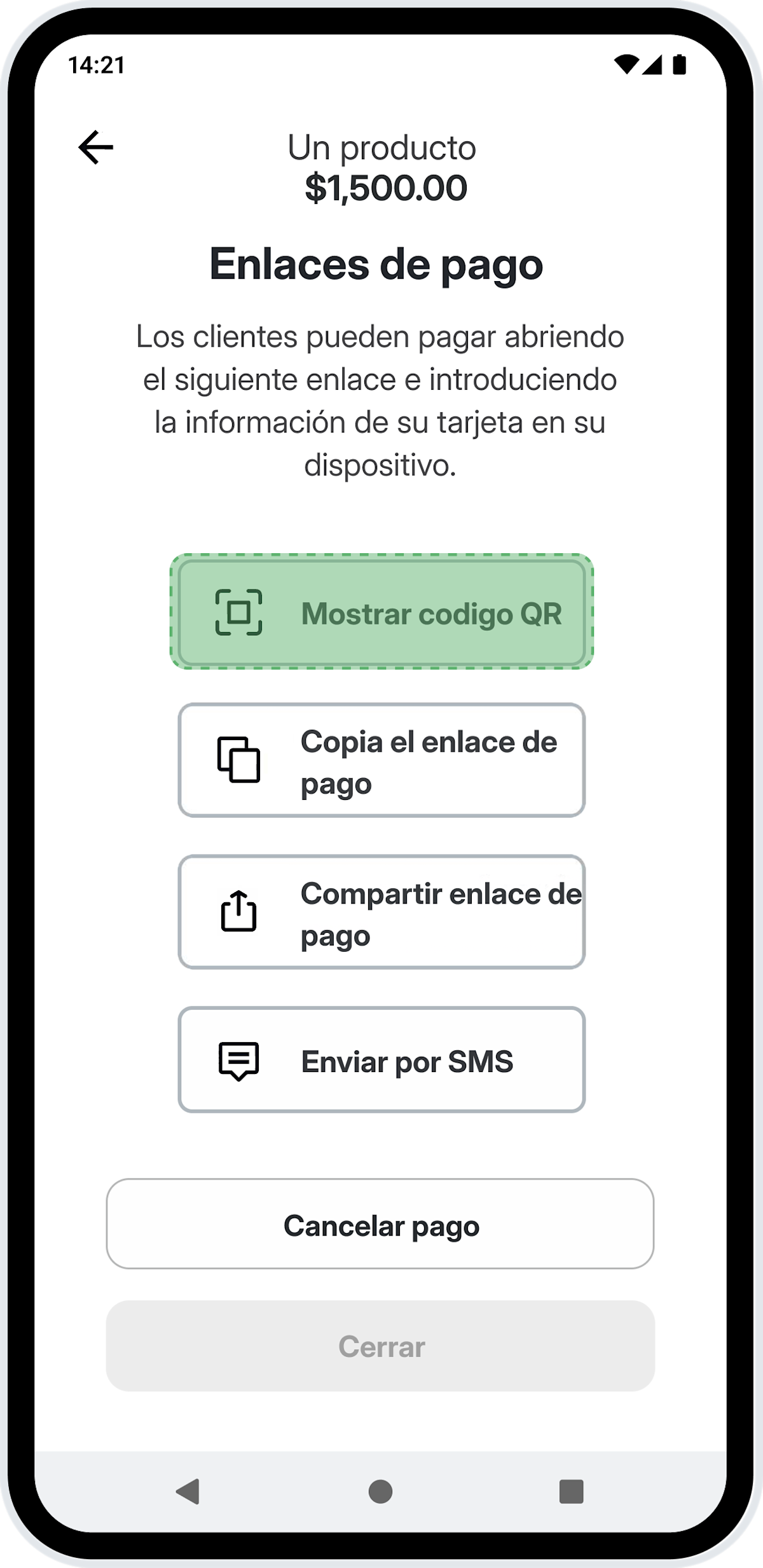Tap the system home button
Viewport: 763px width, 1568px height.
pos(380,1491)
